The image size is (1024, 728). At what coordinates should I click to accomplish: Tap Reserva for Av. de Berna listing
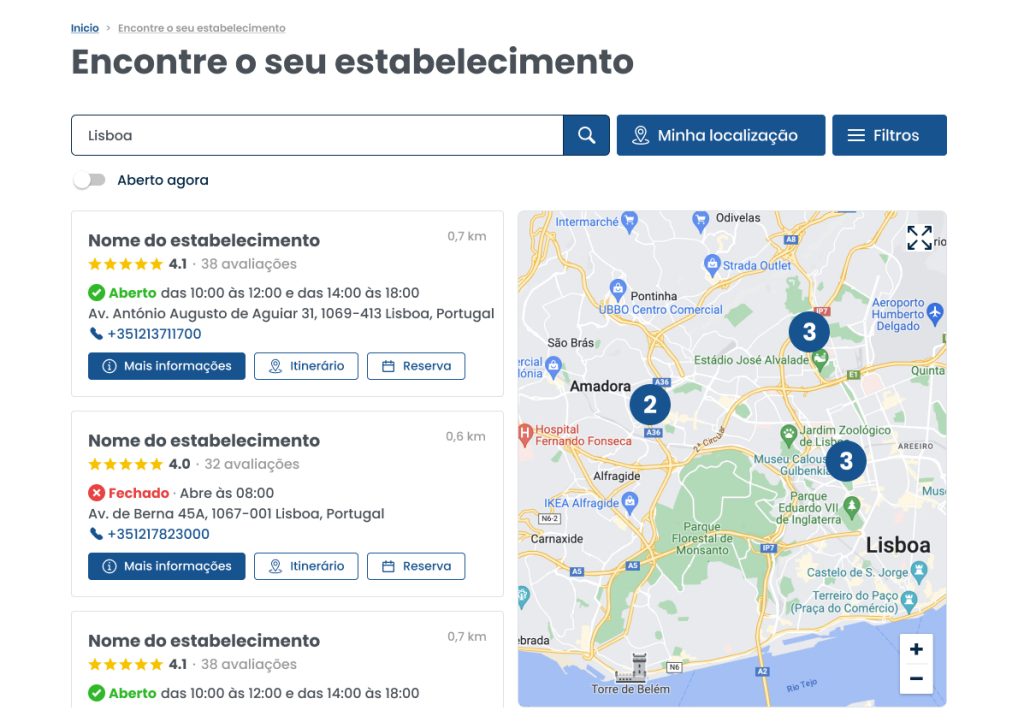click(416, 566)
